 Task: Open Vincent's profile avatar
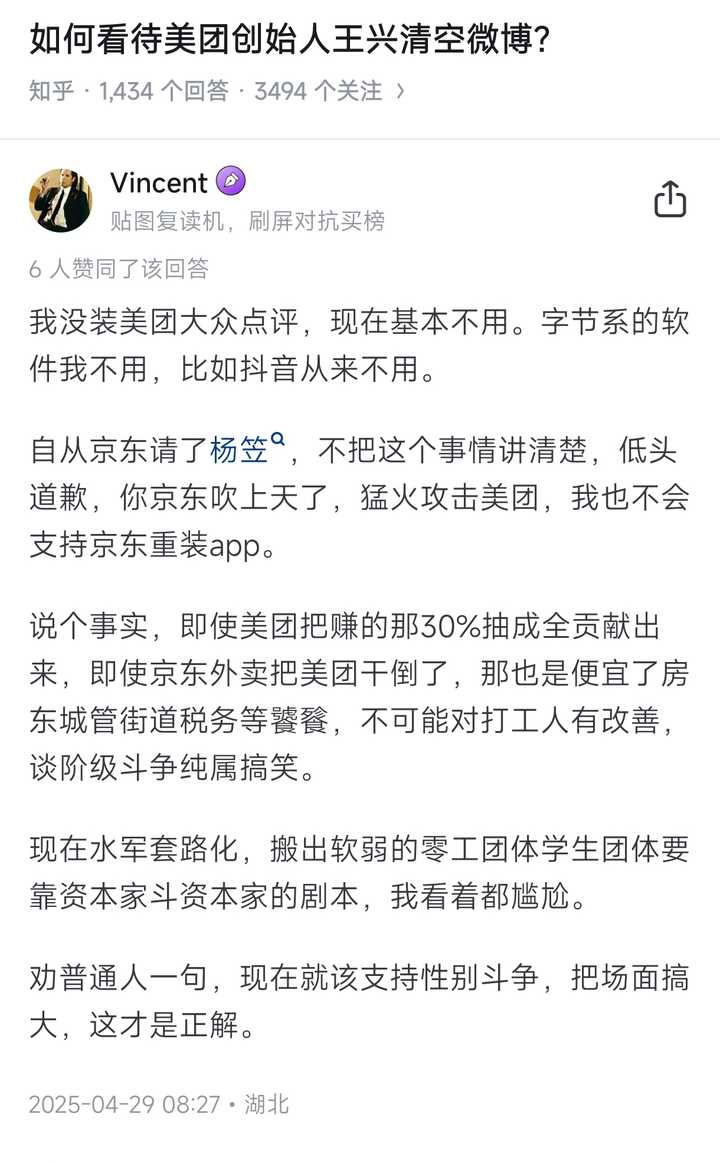pyautogui.click(x=61, y=200)
